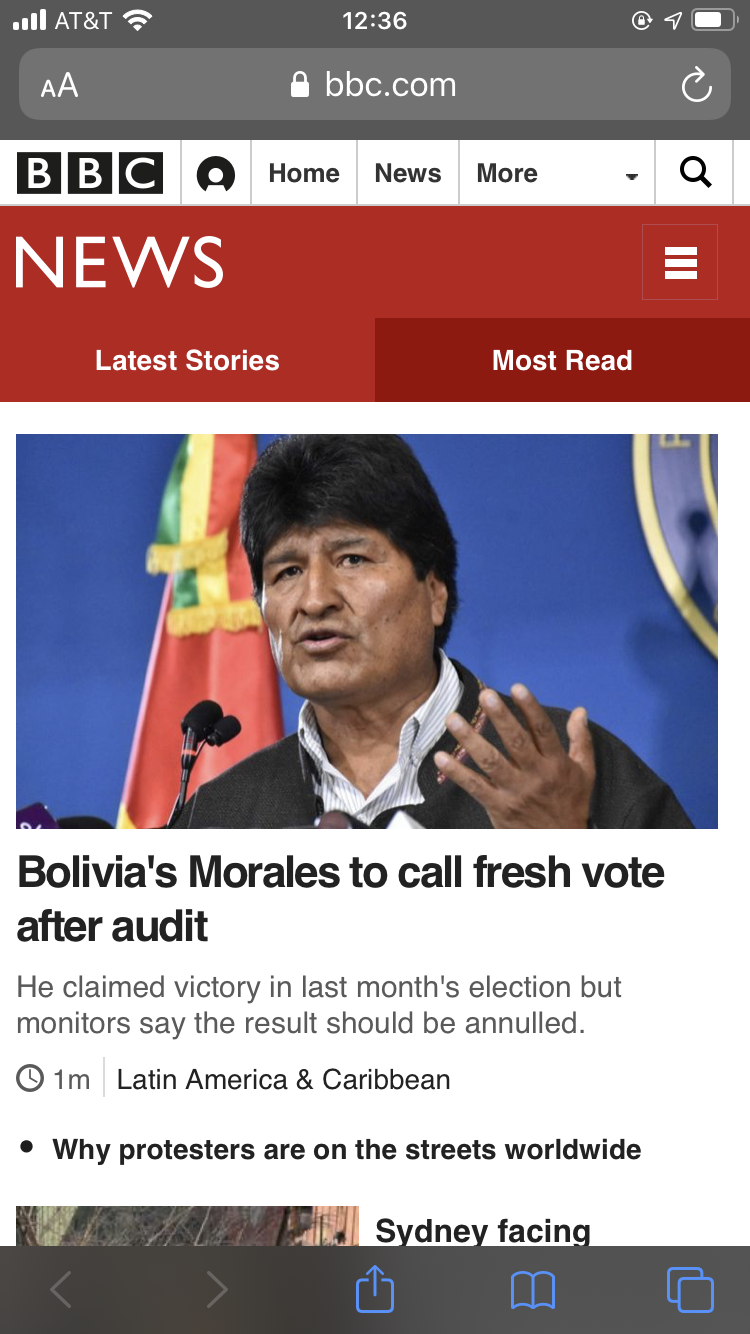The height and width of the screenshot is (1334, 750).
Task: Expand the More dropdown menu
Action: pos(556,174)
